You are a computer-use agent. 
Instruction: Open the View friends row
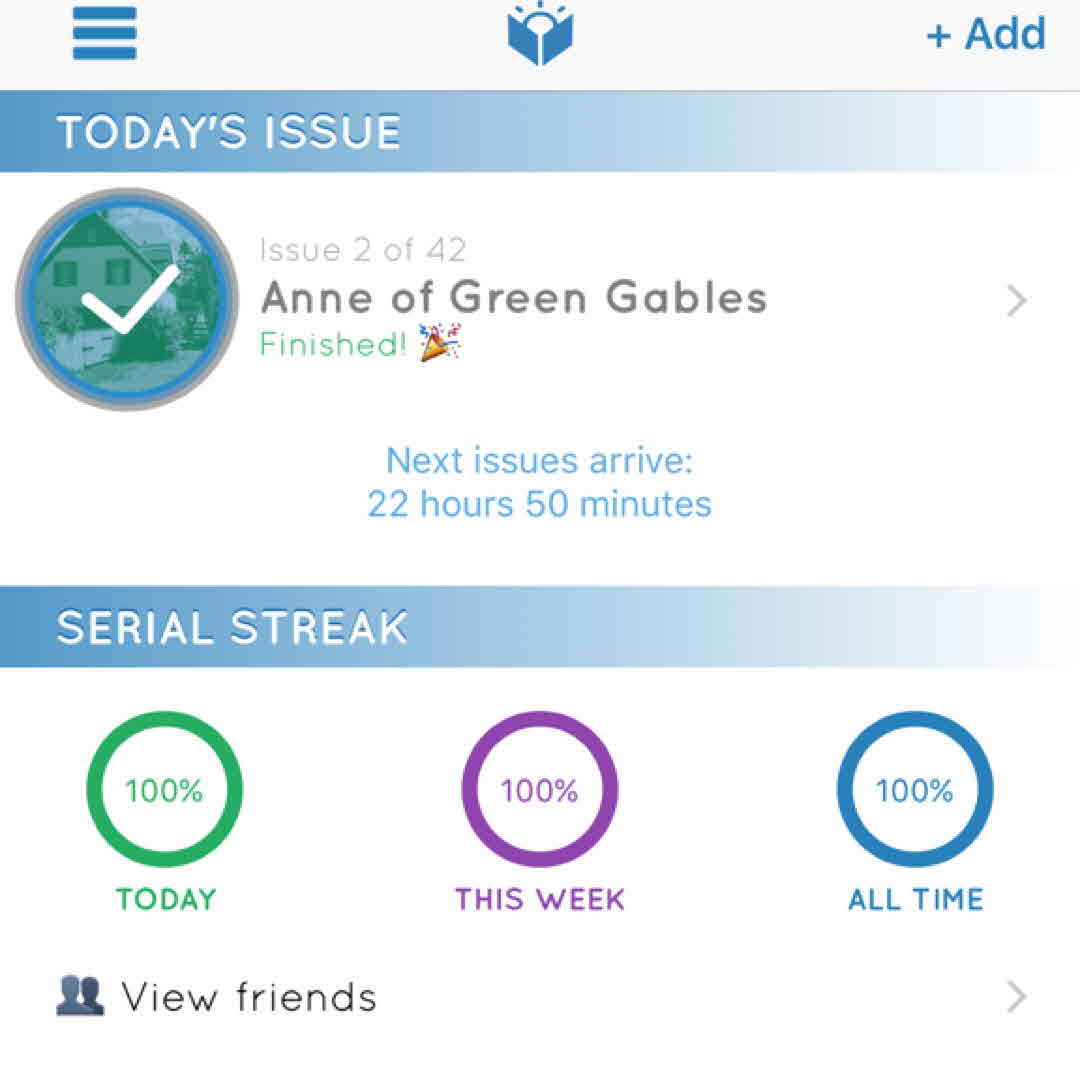(540, 997)
